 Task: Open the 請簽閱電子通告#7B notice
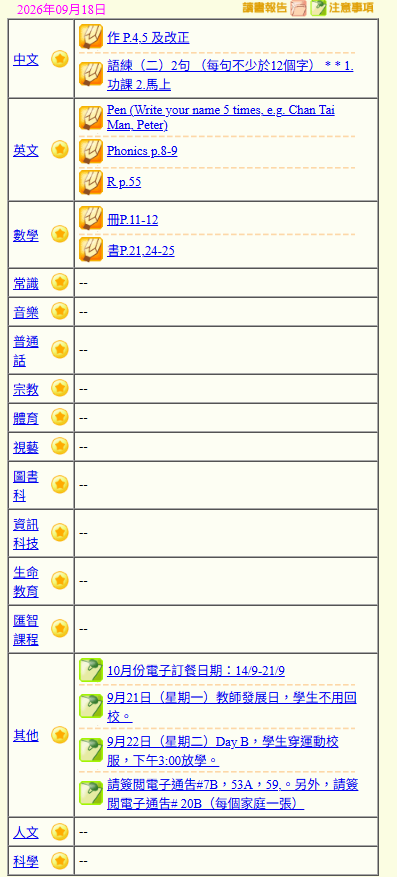coord(233,794)
